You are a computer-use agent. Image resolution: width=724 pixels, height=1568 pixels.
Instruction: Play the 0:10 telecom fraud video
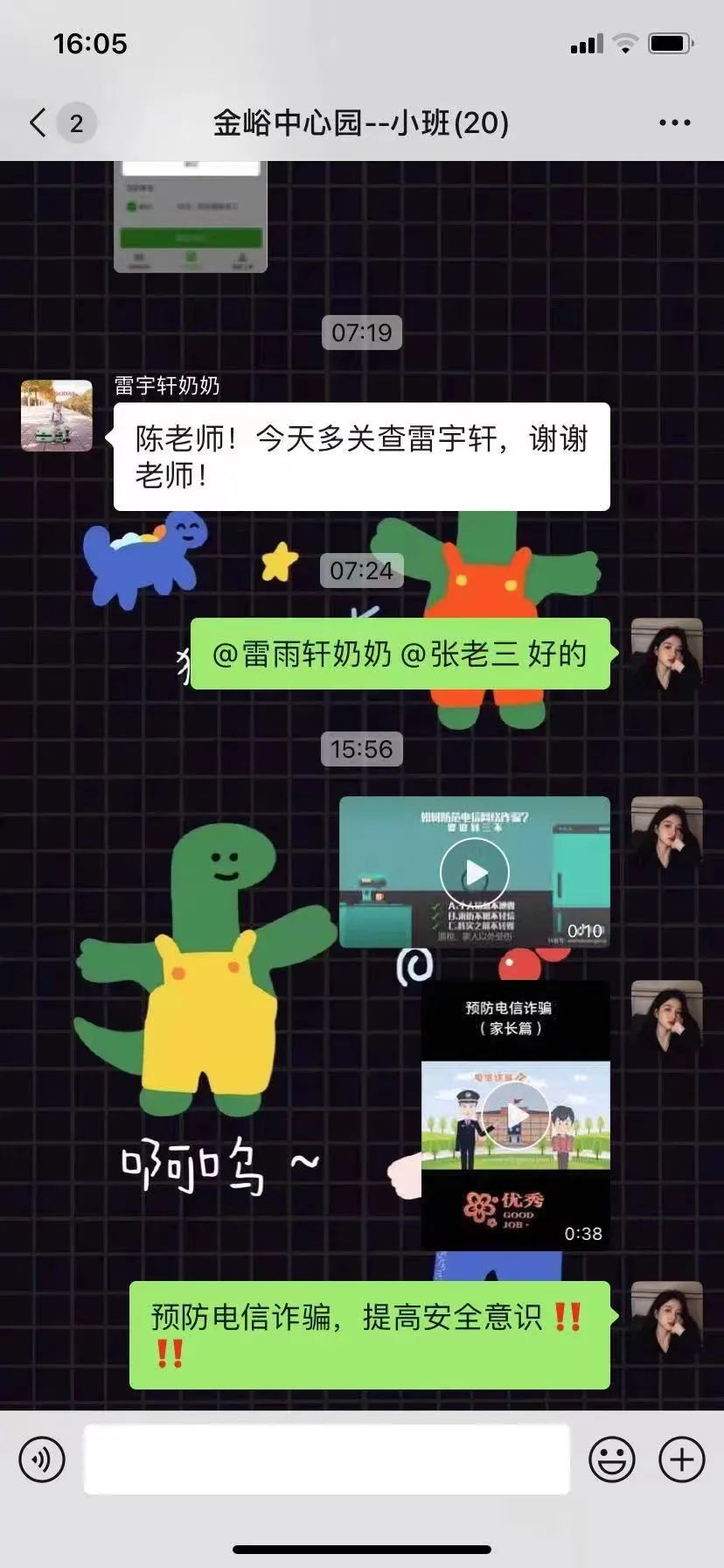tap(475, 872)
